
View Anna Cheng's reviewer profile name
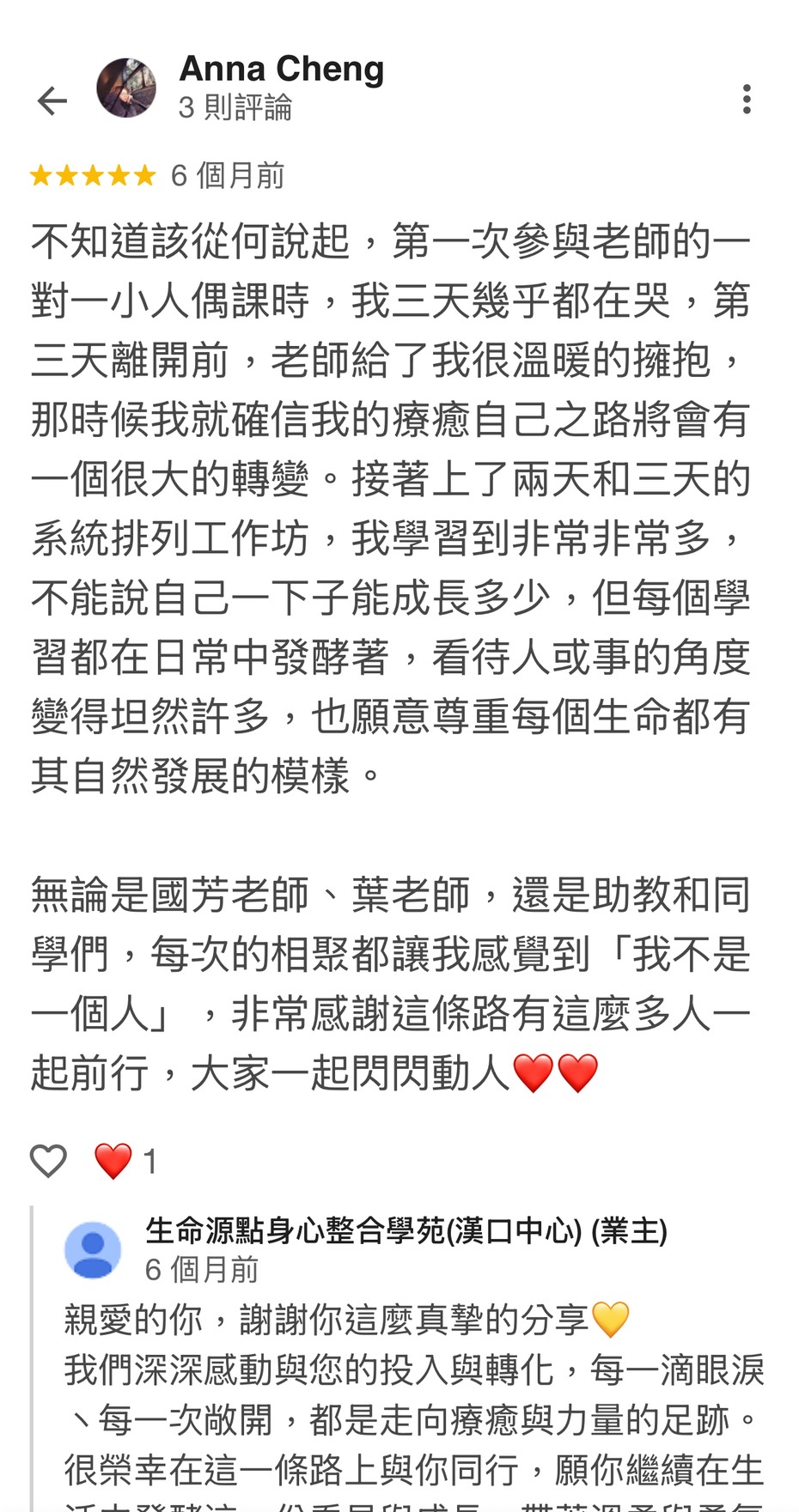coord(281,69)
